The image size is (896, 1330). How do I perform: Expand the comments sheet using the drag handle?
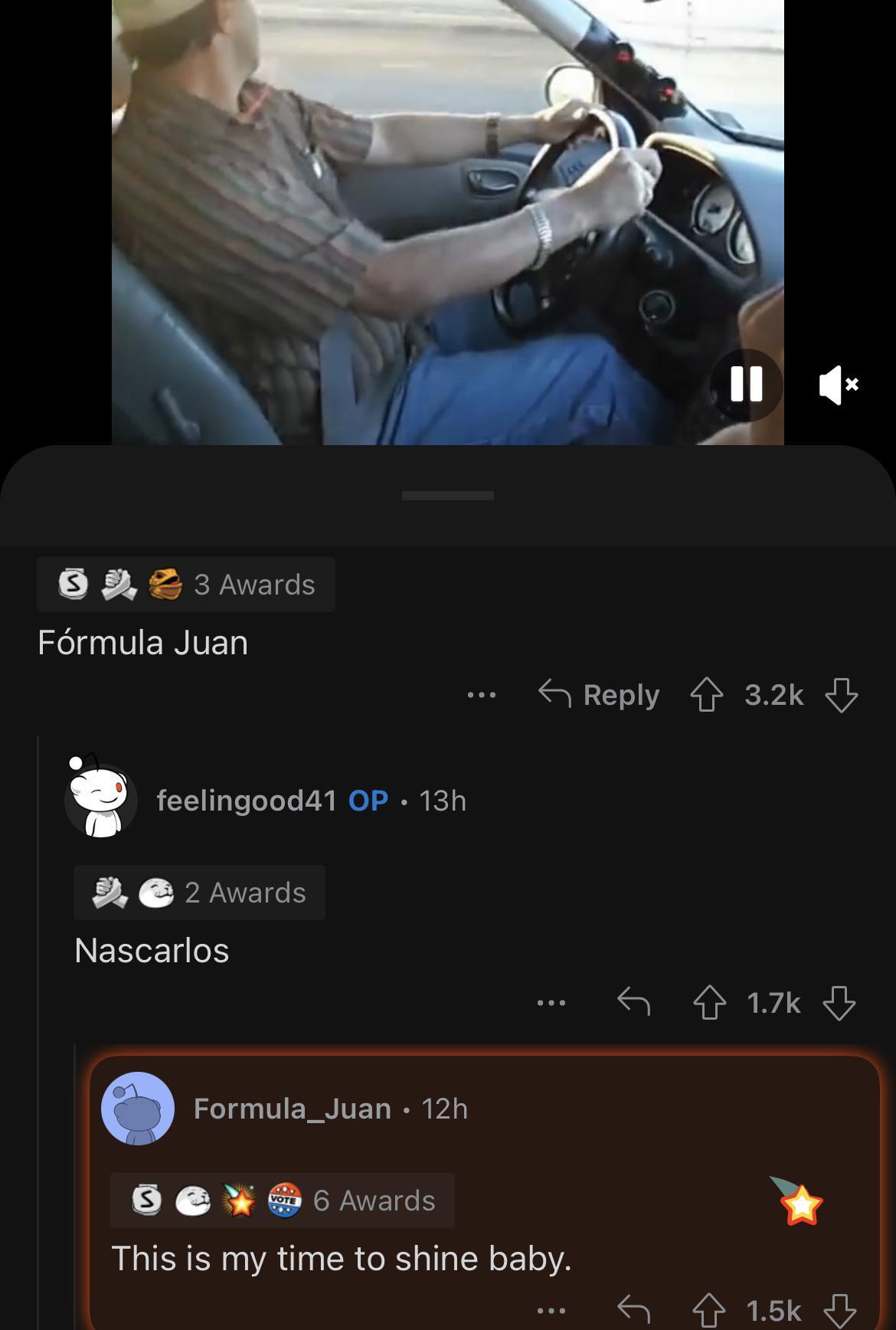[x=448, y=495]
